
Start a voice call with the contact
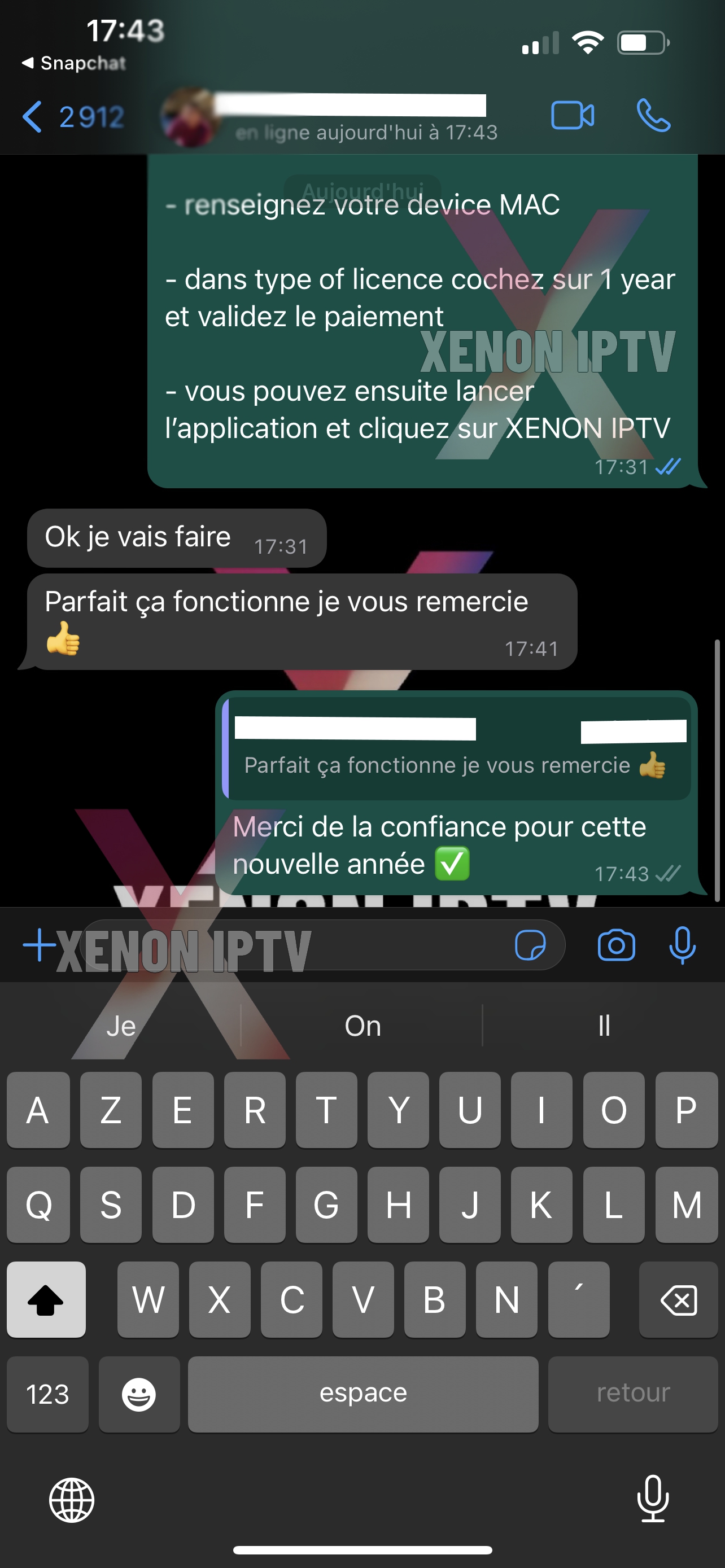click(653, 115)
